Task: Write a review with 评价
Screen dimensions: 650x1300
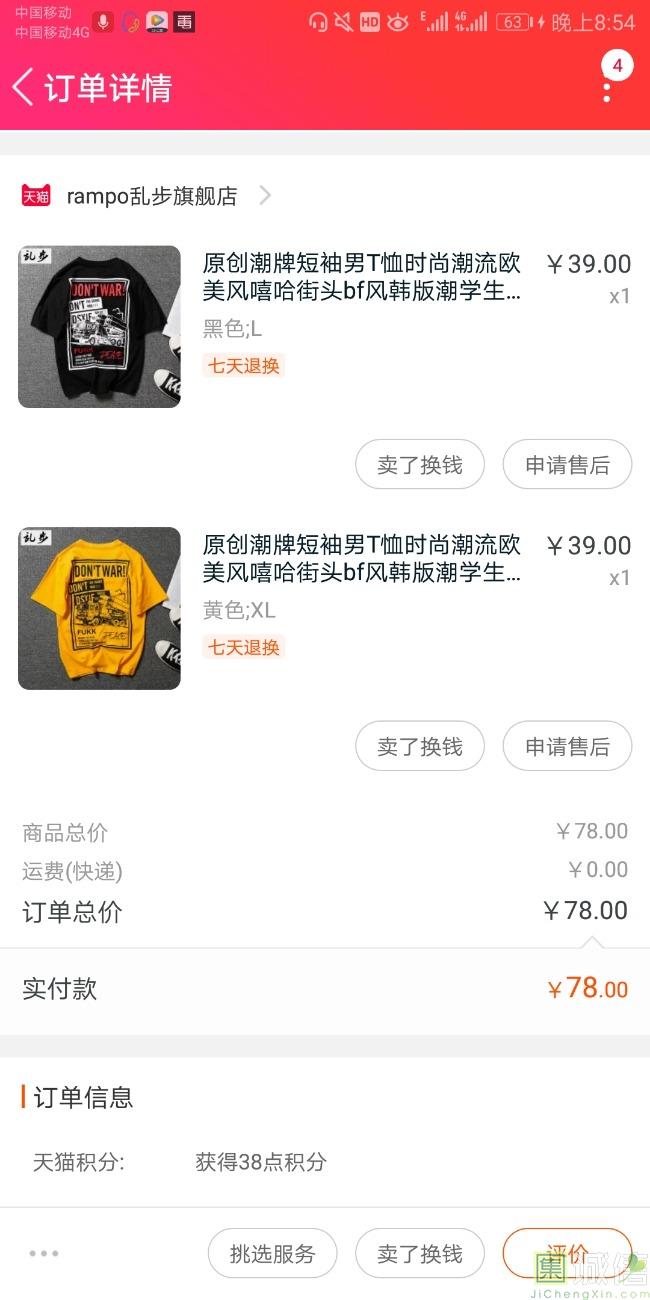Action: 567,1253
